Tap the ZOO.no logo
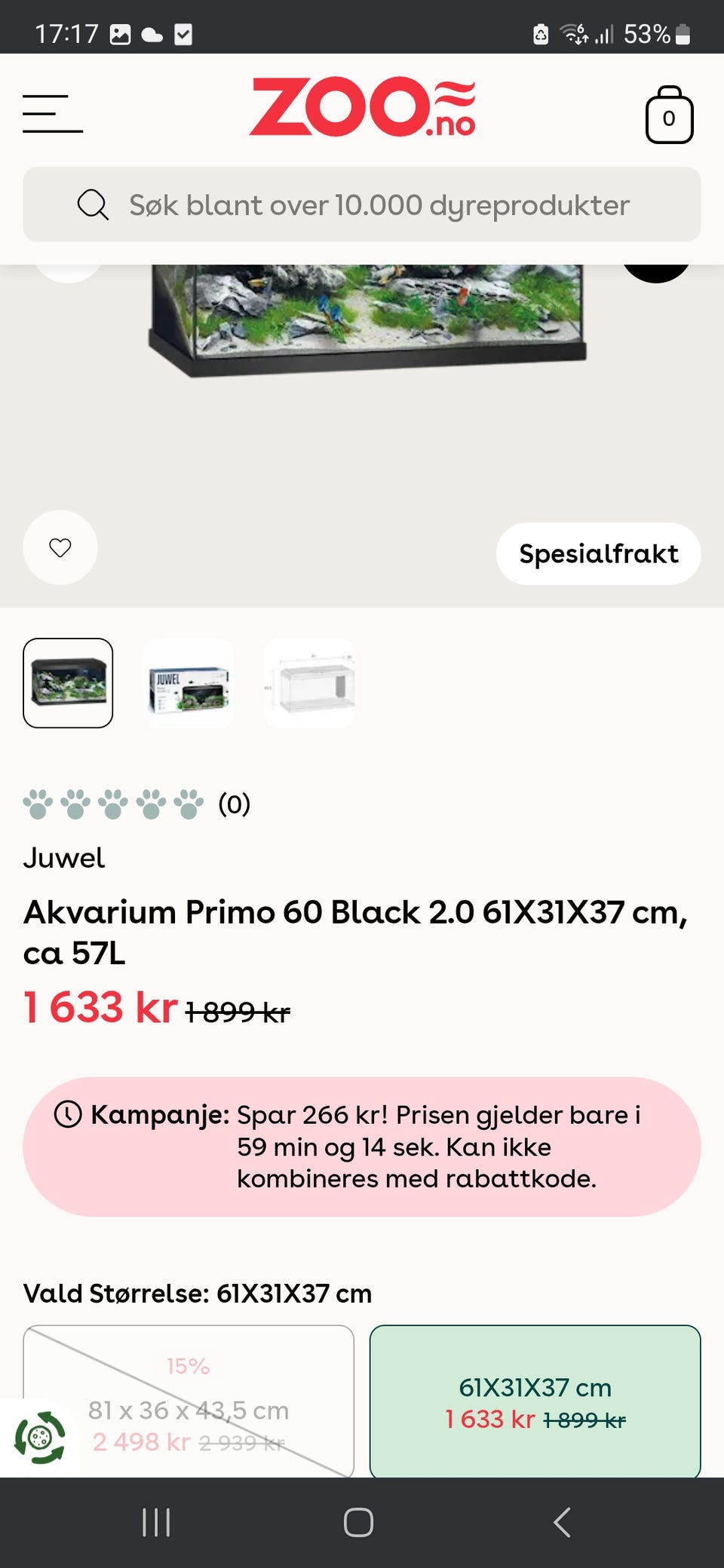The height and width of the screenshot is (1568, 724). tap(362, 109)
